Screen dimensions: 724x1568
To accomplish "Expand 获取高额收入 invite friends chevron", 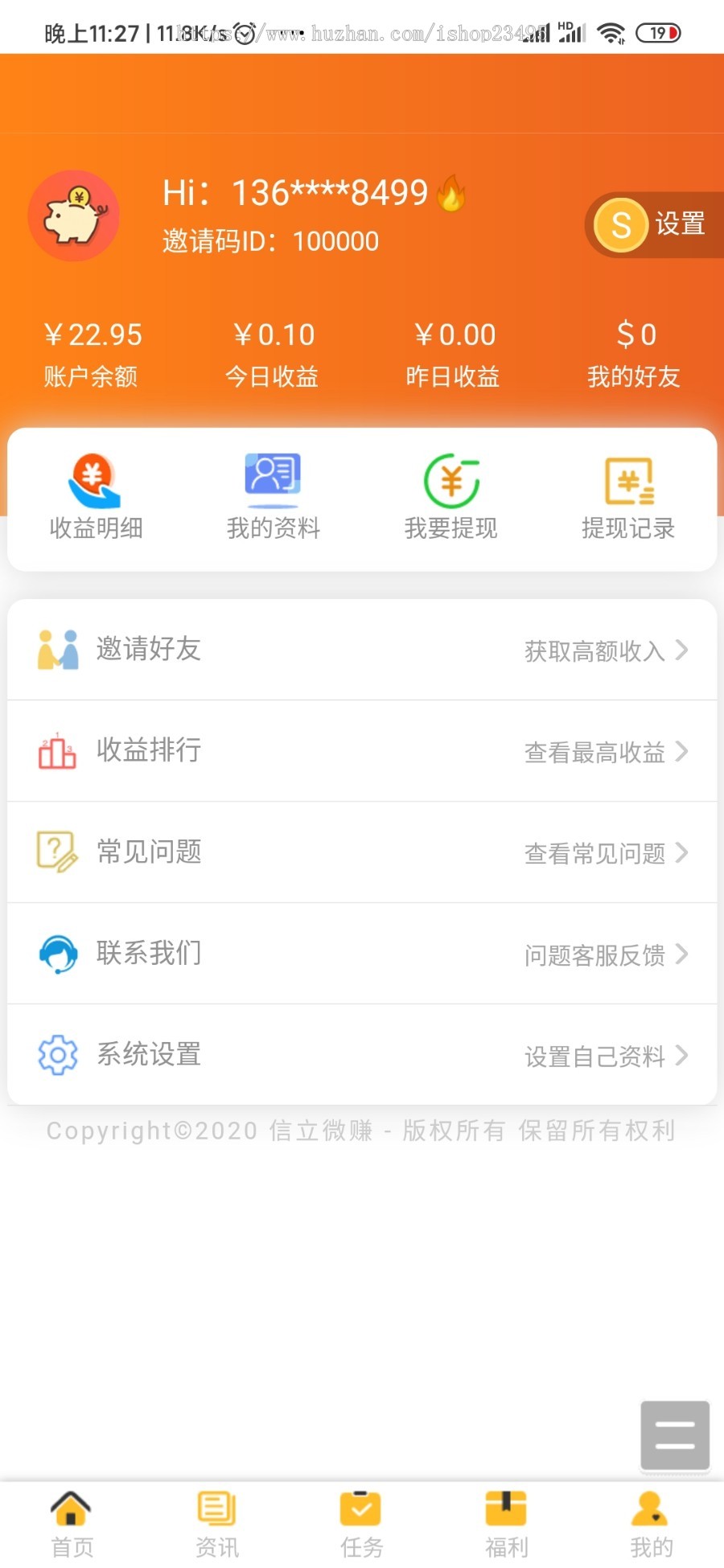I will pos(683,651).
